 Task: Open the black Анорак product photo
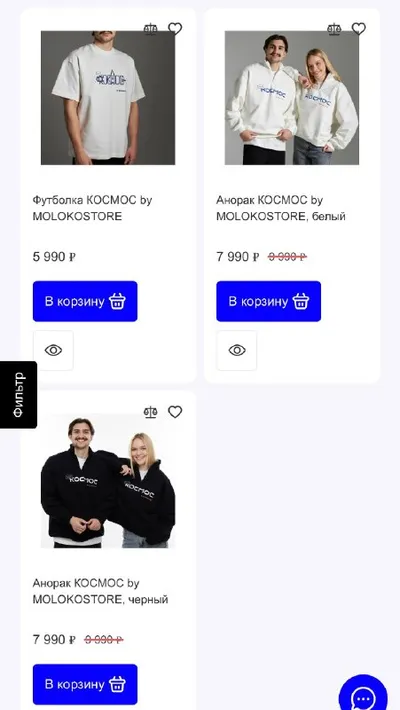[x=108, y=481]
